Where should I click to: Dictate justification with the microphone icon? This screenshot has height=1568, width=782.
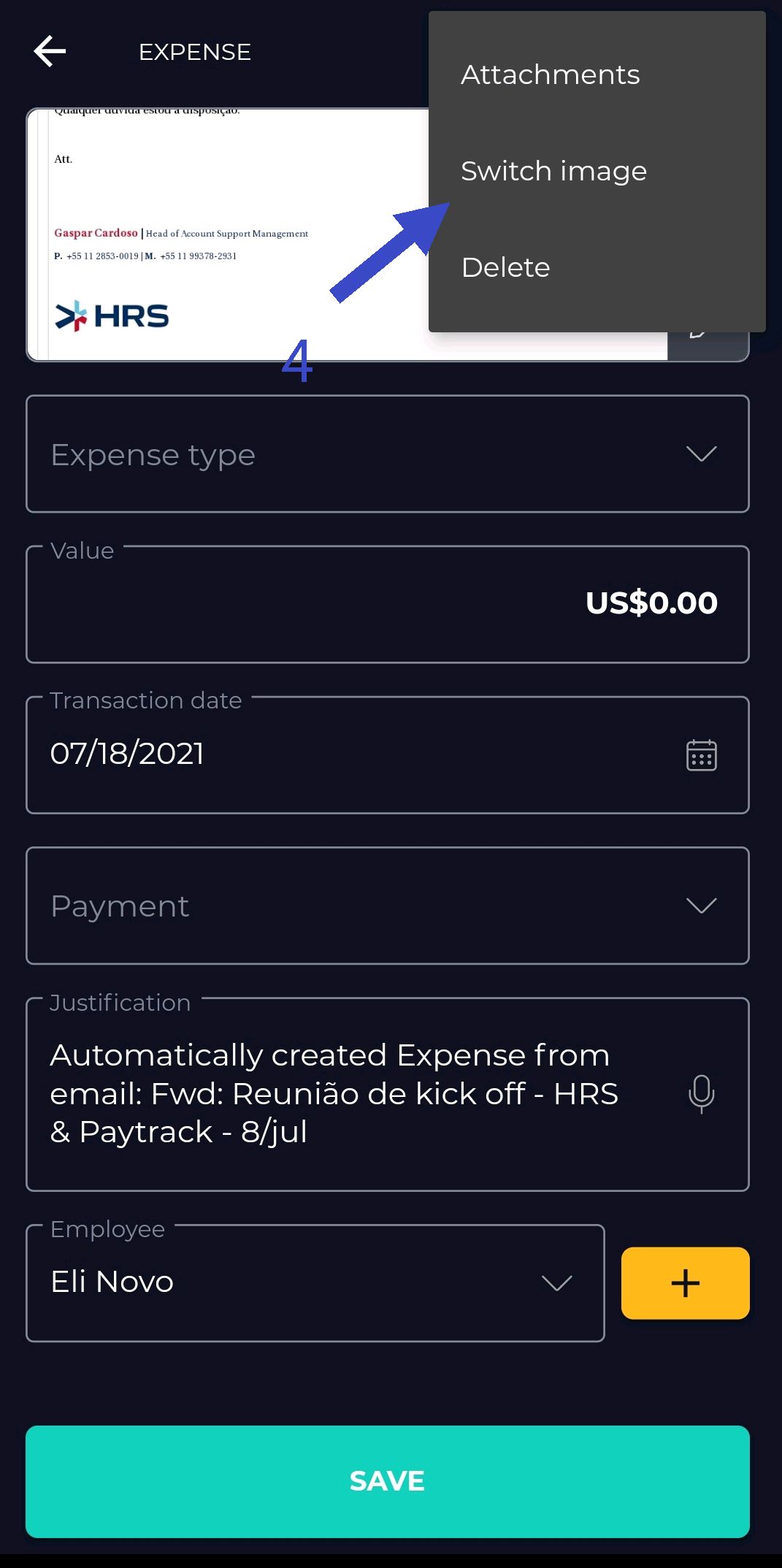tap(701, 1094)
